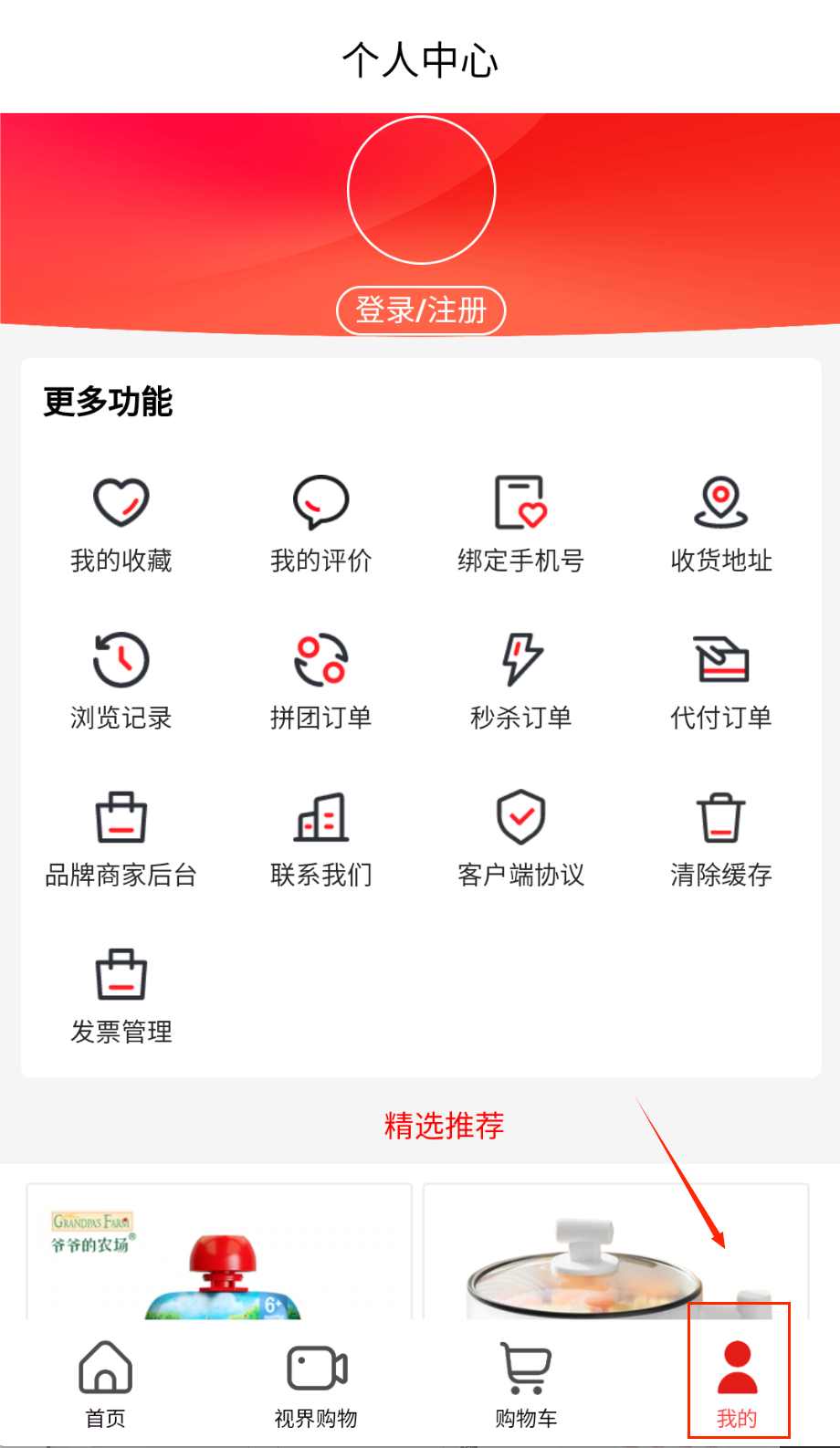Screen dimensions: 840x1448
Task: Open 发票管理 invoice management
Action: pyautogui.click(x=121, y=994)
